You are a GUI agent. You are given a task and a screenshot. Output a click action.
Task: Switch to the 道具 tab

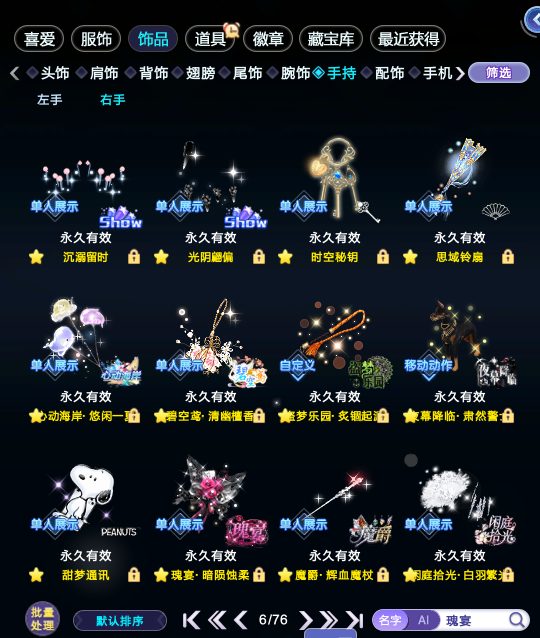tap(210, 39)
